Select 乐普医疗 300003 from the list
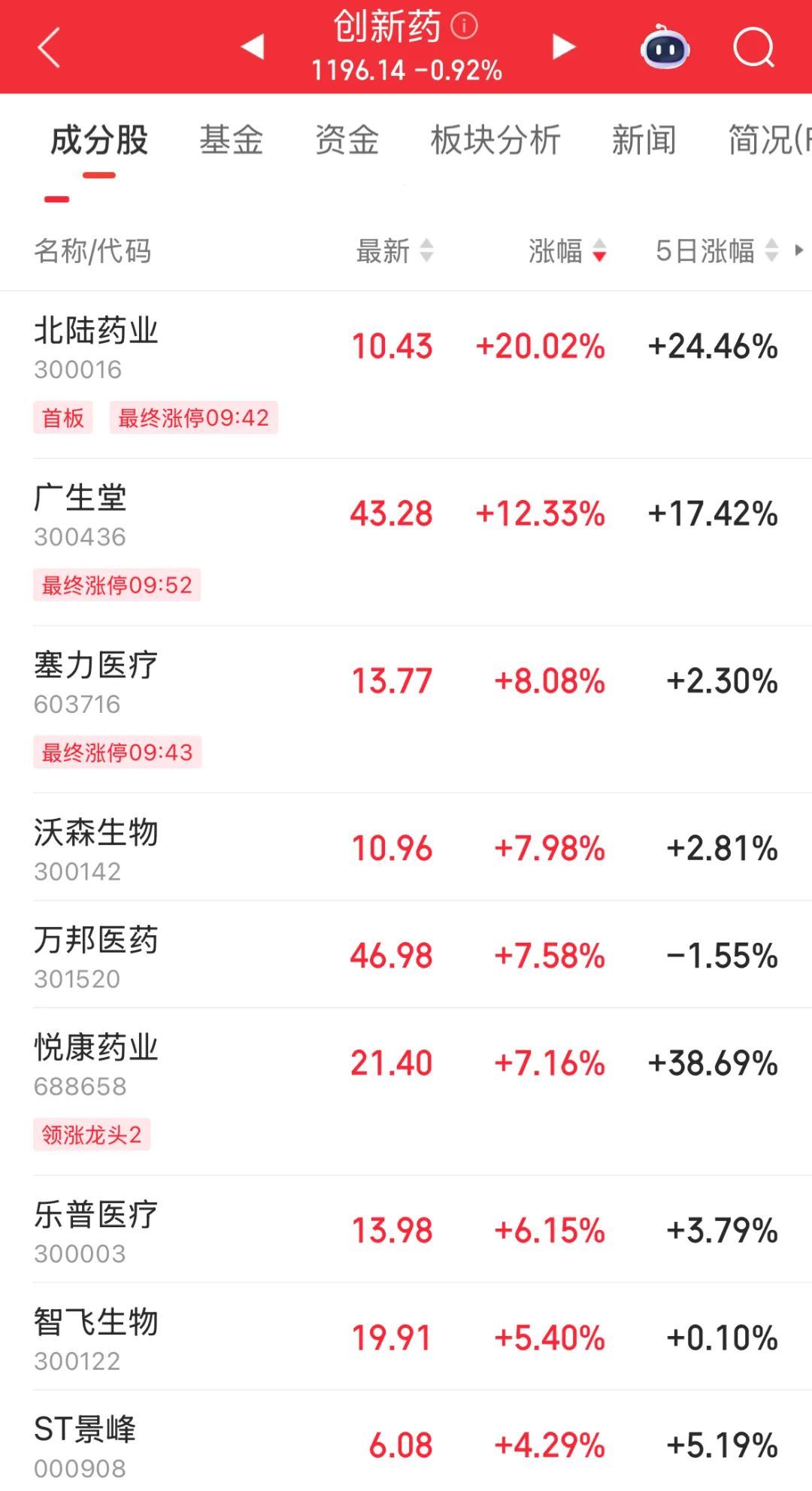Image resolution: width=812 pixels, height=1491 pixels. [96, 1231]
